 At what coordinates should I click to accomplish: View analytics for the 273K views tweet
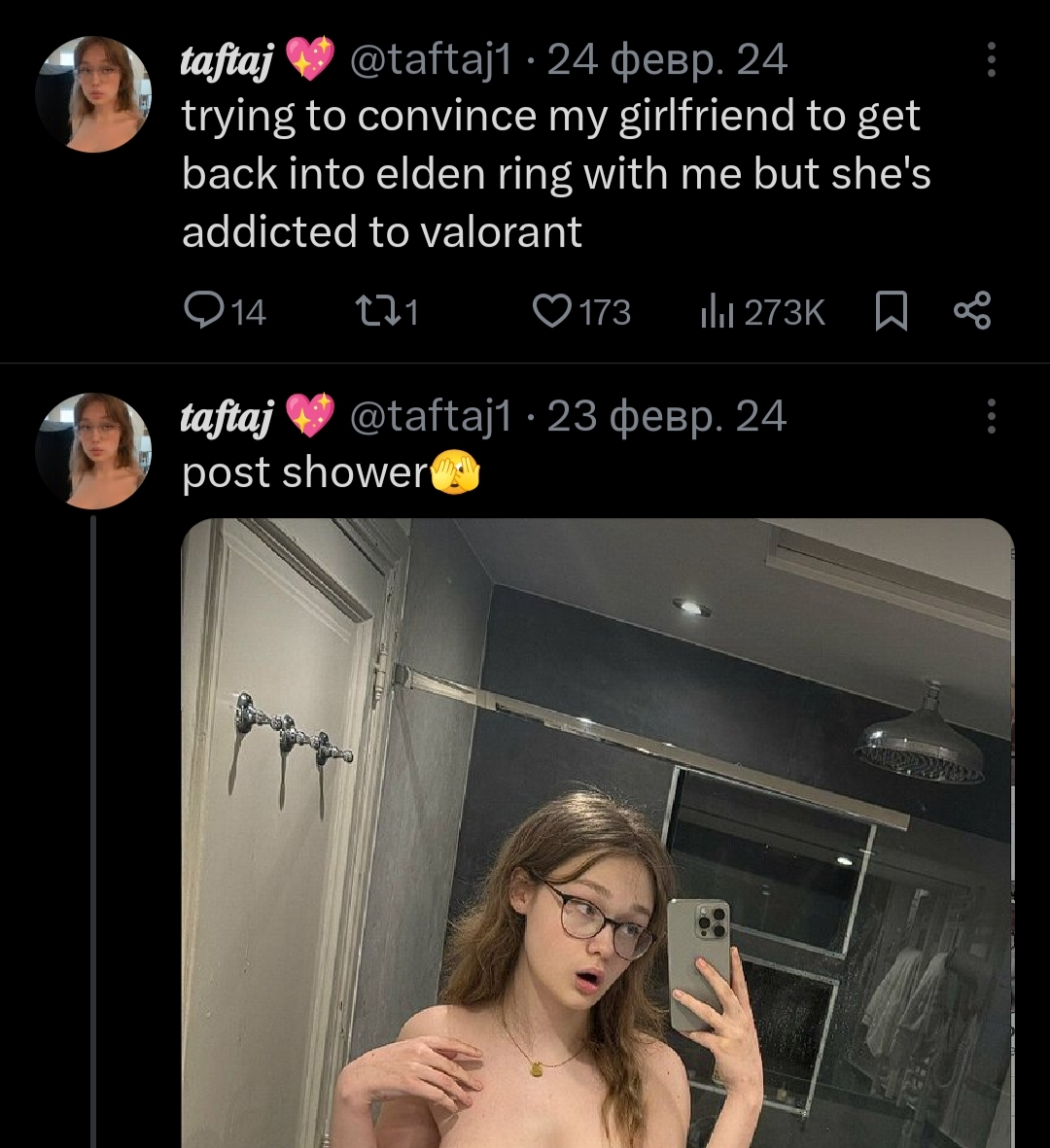pyautogui.click(x=717, y=312)
